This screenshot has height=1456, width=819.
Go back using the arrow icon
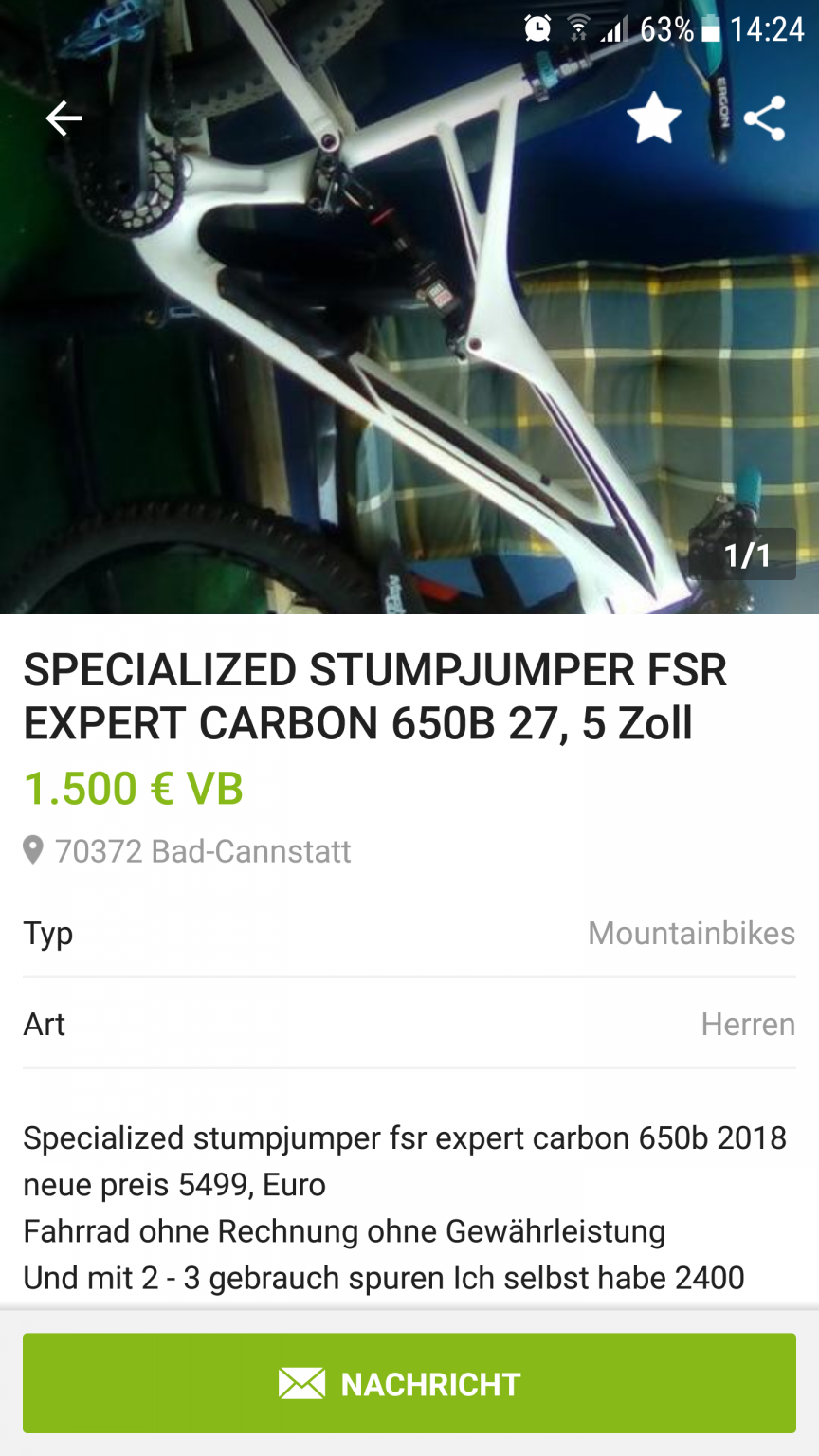pyautogui.click(x=64, y=119)
